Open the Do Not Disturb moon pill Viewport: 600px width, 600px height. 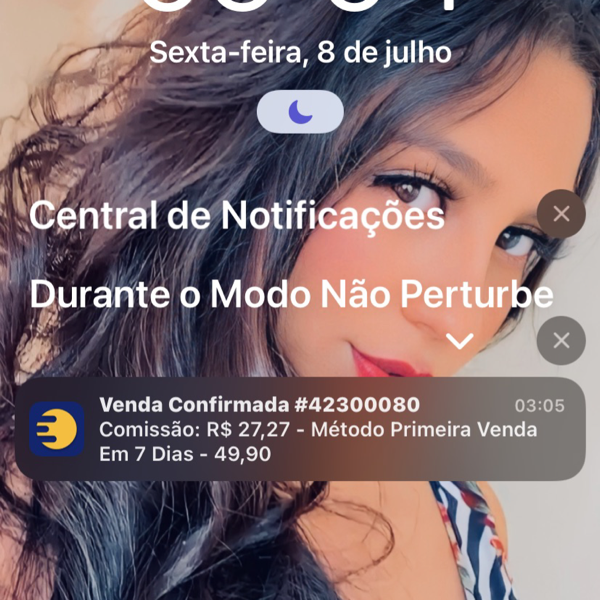(300, 112)
